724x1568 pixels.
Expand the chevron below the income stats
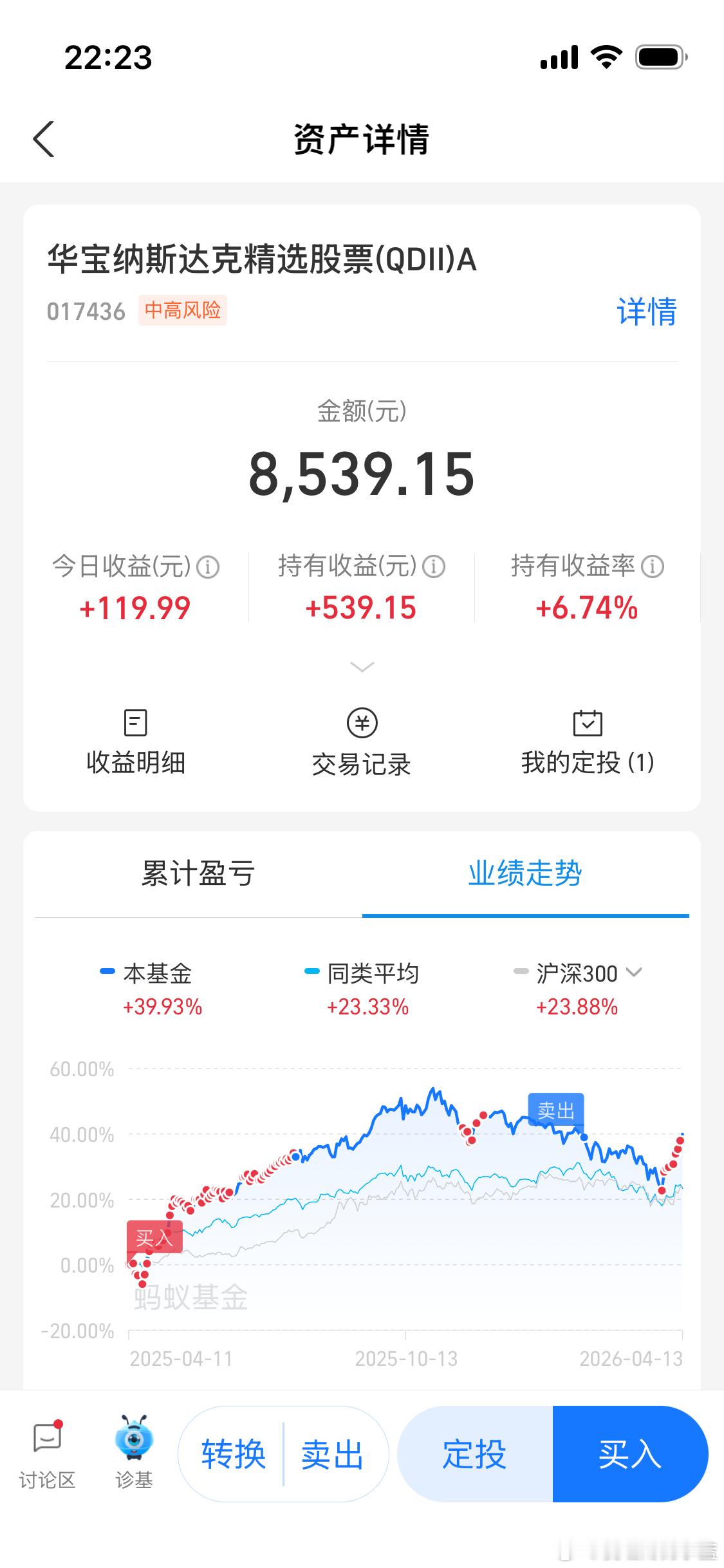click(362, 667)
